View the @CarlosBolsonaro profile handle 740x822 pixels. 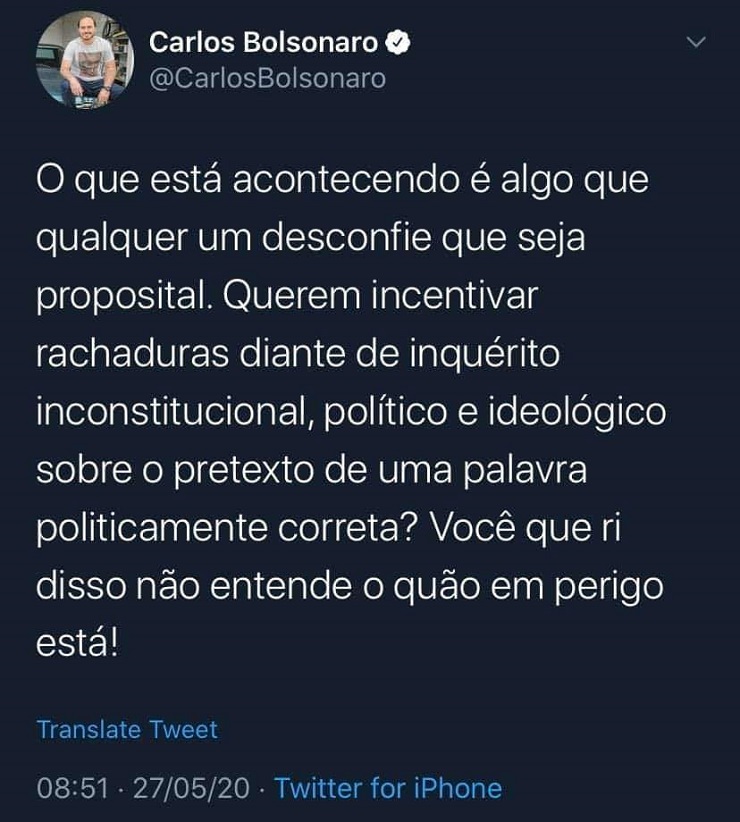pos(267,79)
